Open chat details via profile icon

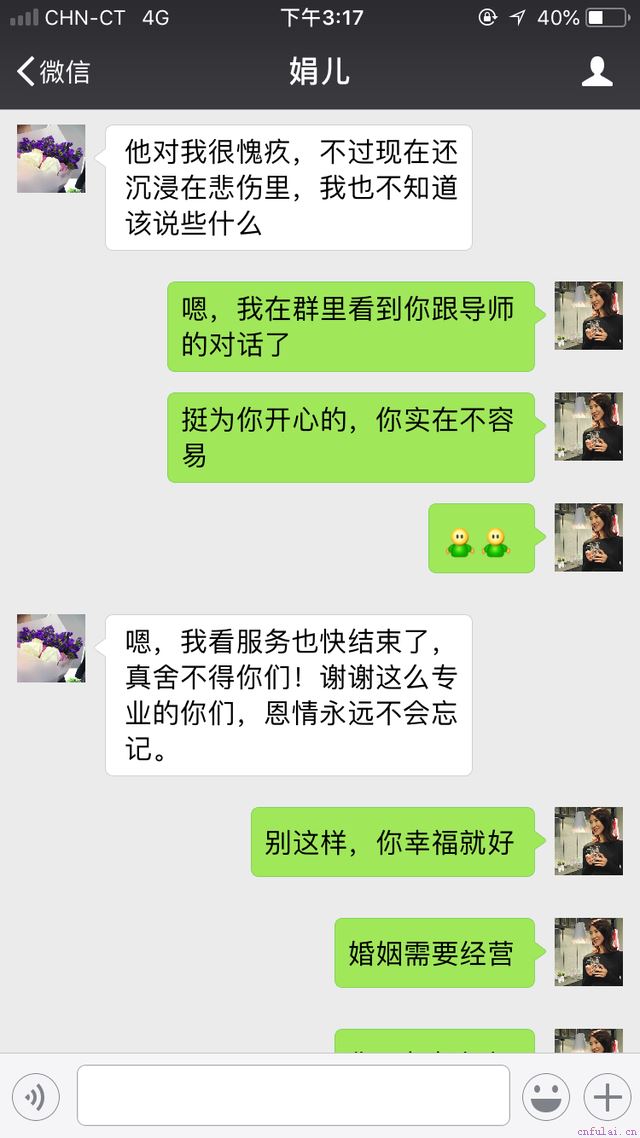(597, 72)
